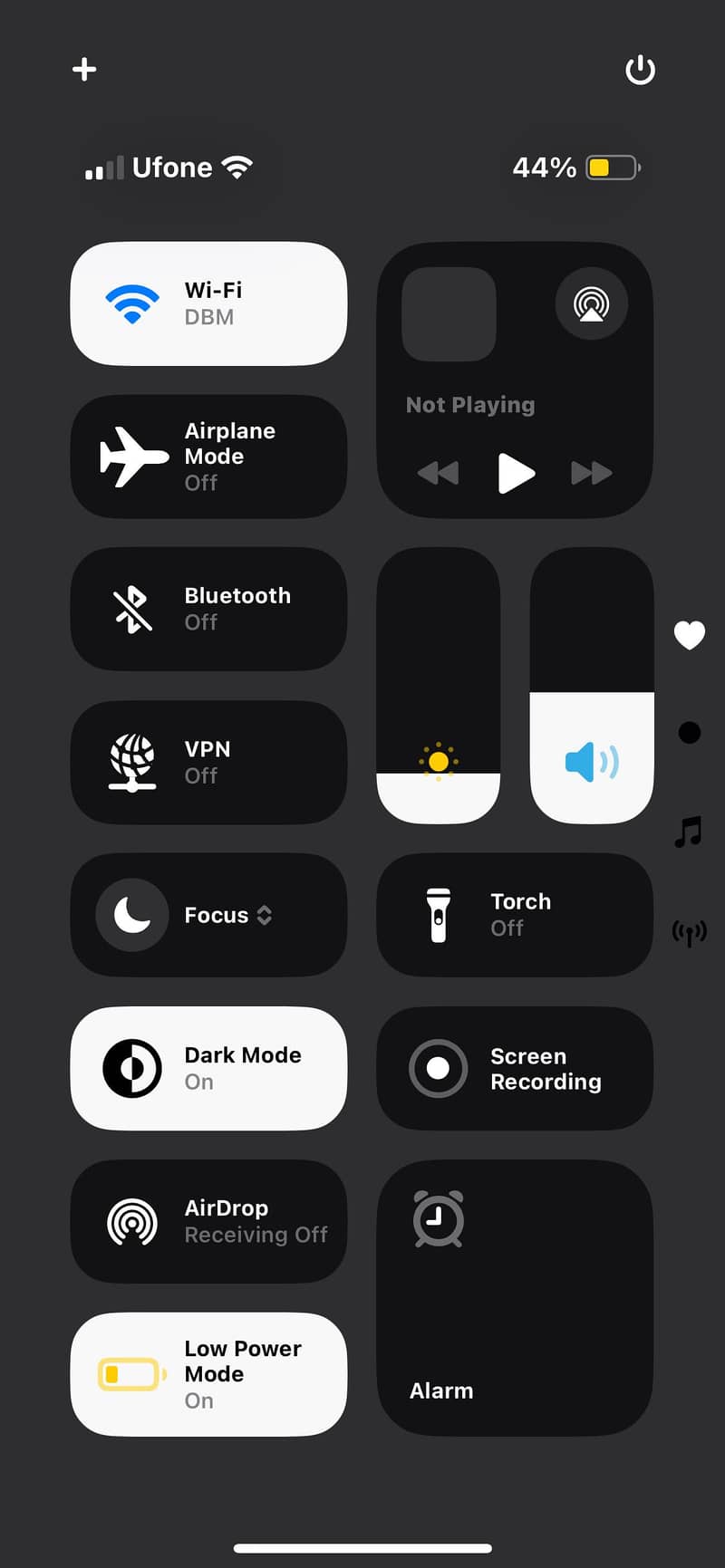725x1568 pixels.
Task: Tap the plus button to add controls
Action: tap(83, 69)
